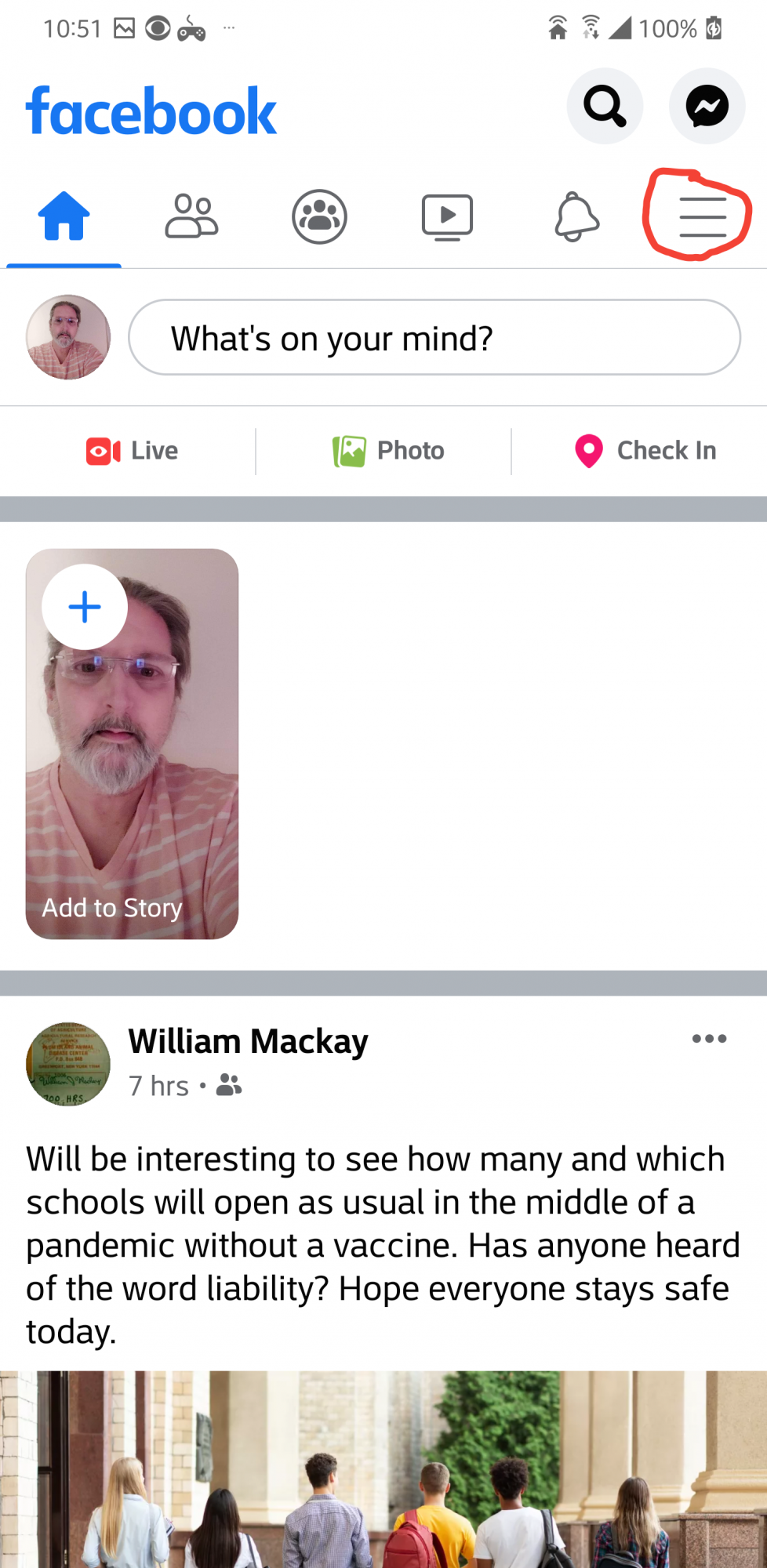Start a Live video

coord(133,451)
